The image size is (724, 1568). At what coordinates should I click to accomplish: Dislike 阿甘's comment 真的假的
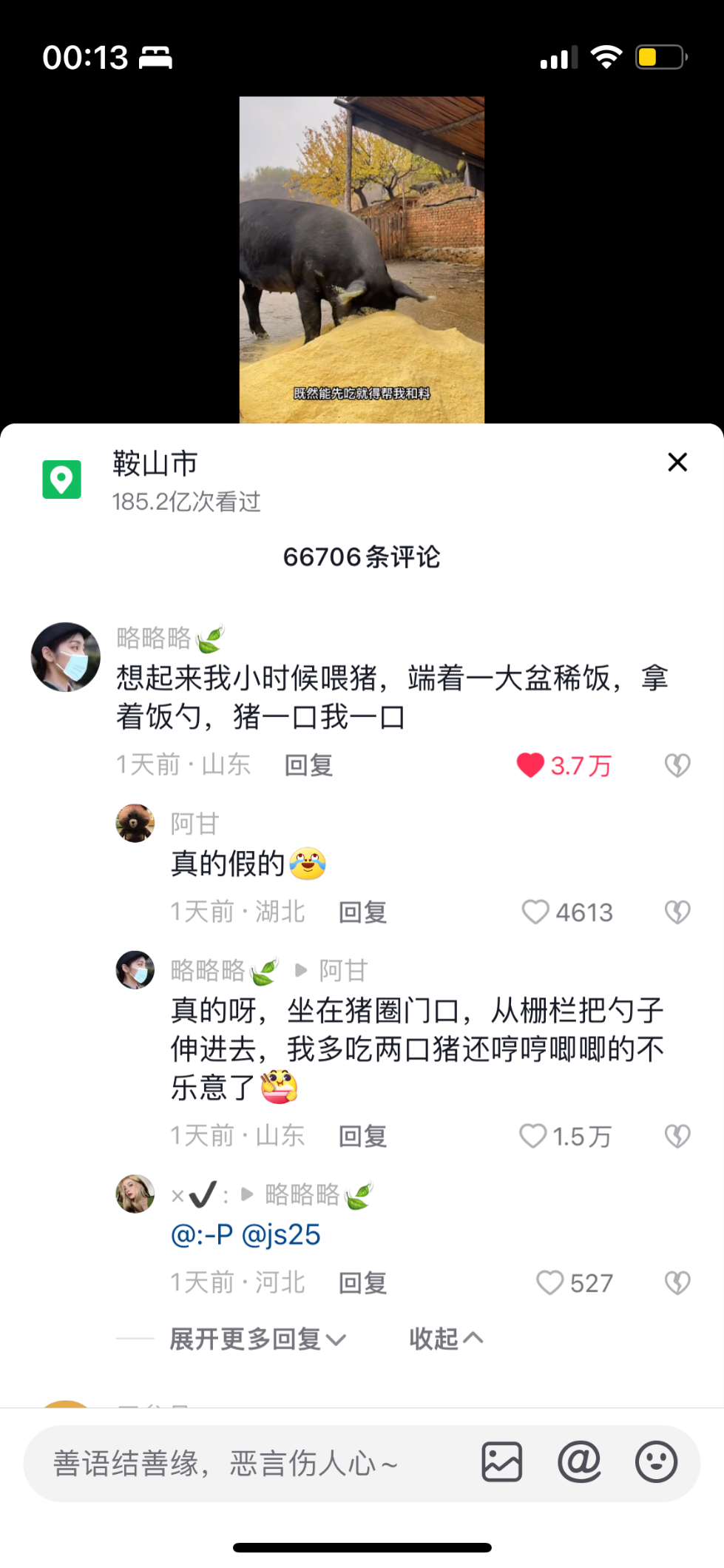click(677, 912)
